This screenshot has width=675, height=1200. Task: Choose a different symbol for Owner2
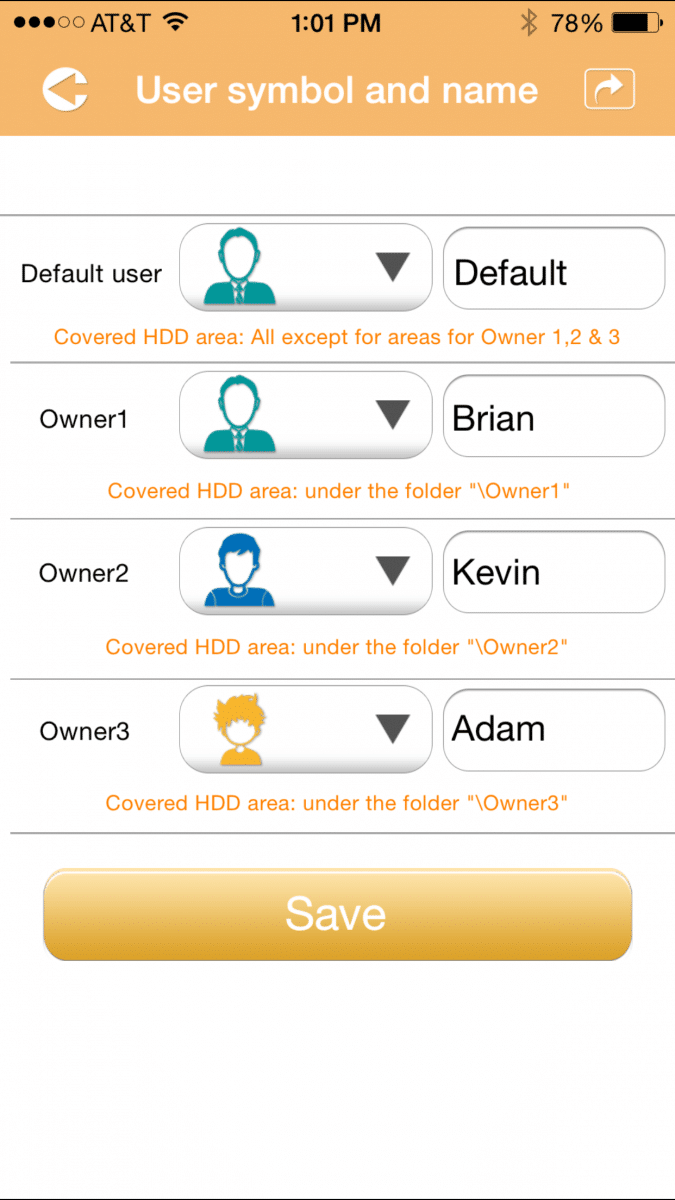[306, 571]
